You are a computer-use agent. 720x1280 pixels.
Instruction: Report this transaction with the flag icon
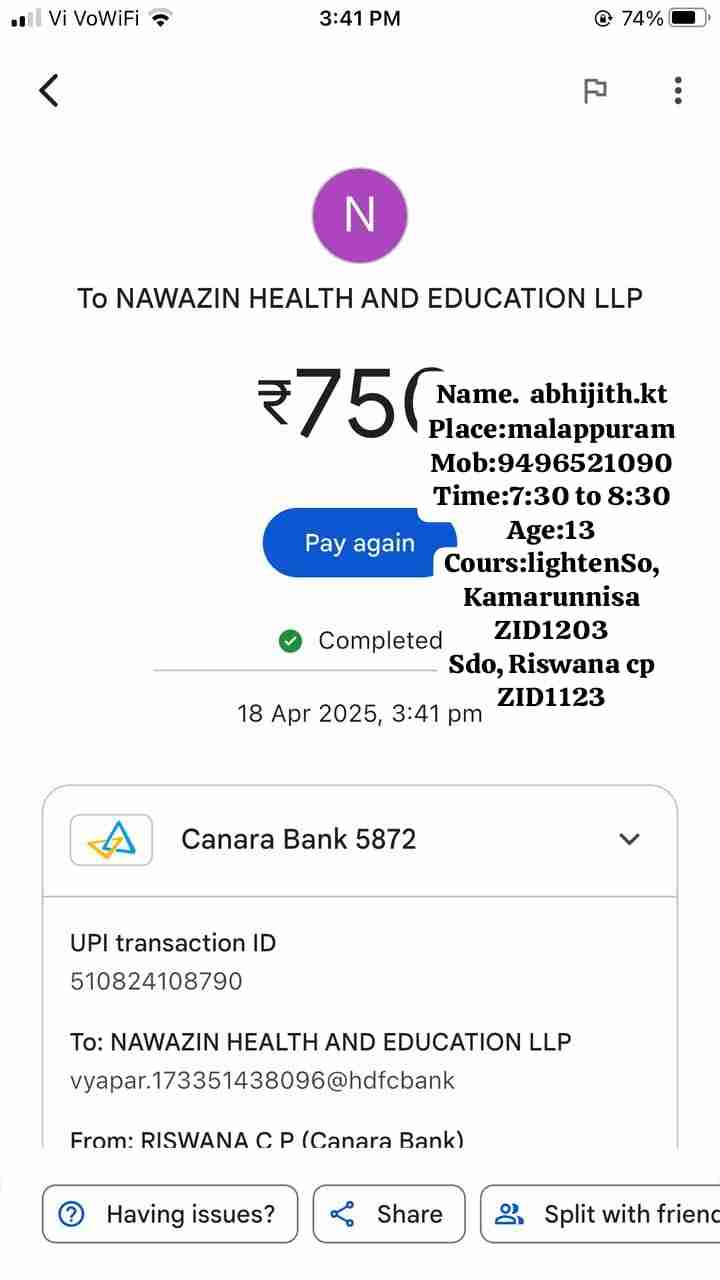595,91
